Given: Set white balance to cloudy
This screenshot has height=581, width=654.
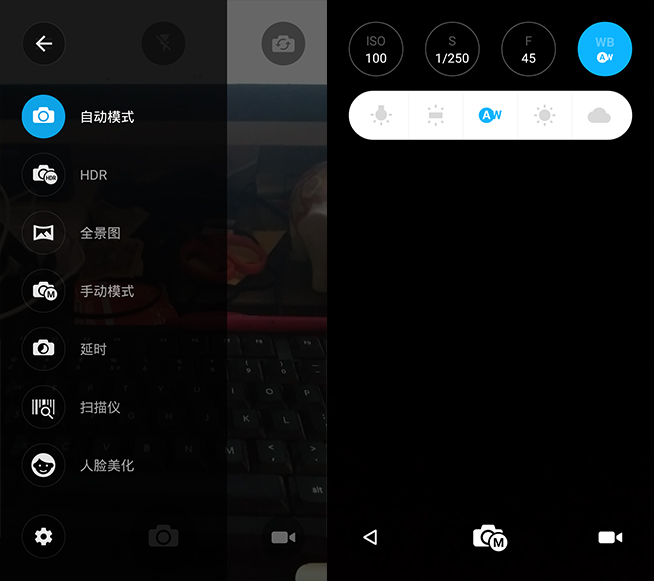Looking at the screenshot, I should 599,116.
